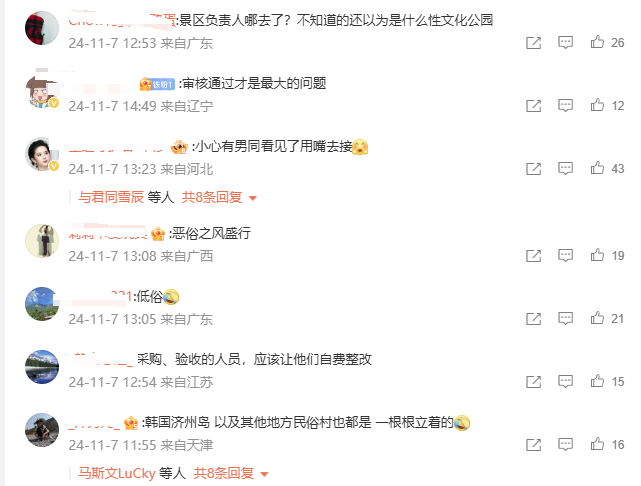Viewport: 641px width, 486px height.
Task: Like the comment 恶俗之风盛行
Action: (598, 256)
